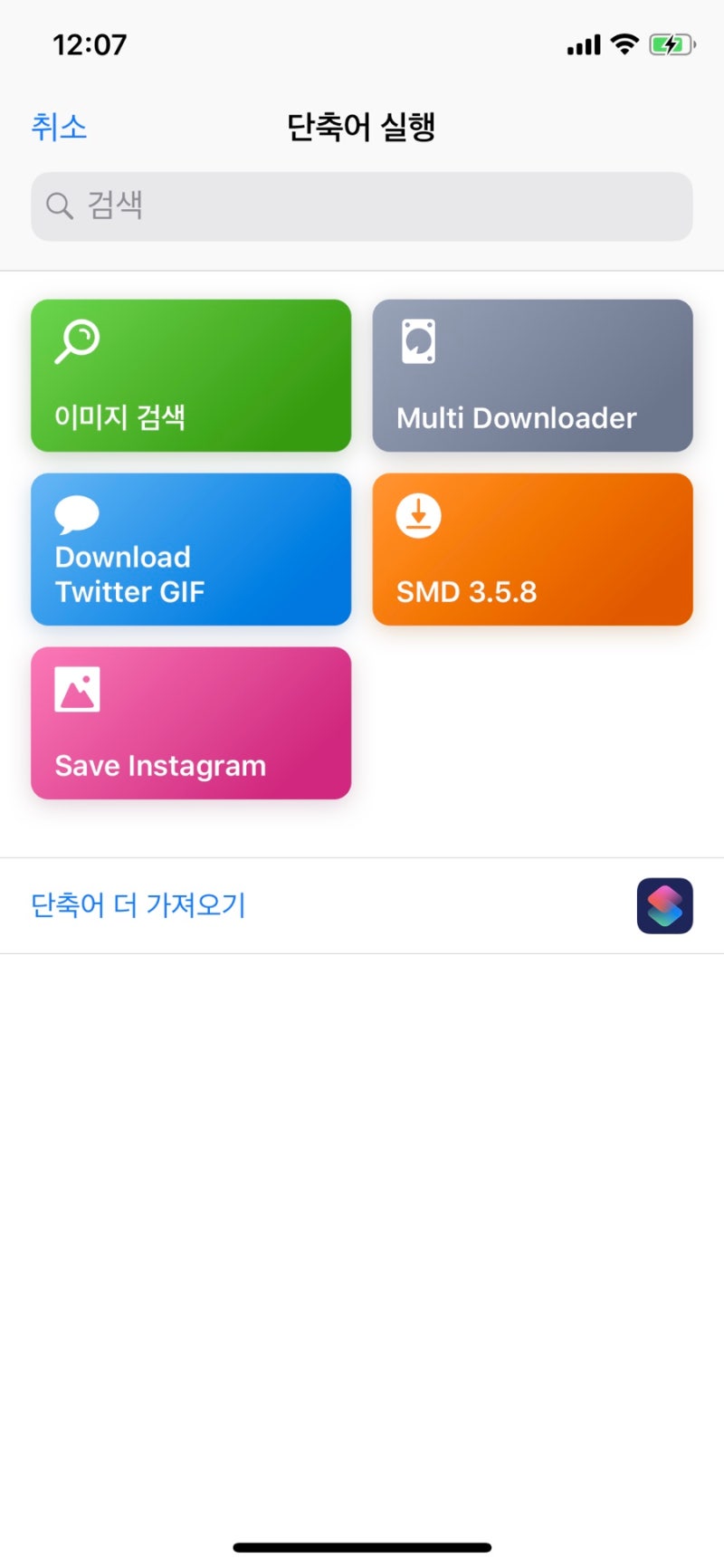Run the 이미지 검색 shortcut

pyautogui.click(x=191, y=376)
